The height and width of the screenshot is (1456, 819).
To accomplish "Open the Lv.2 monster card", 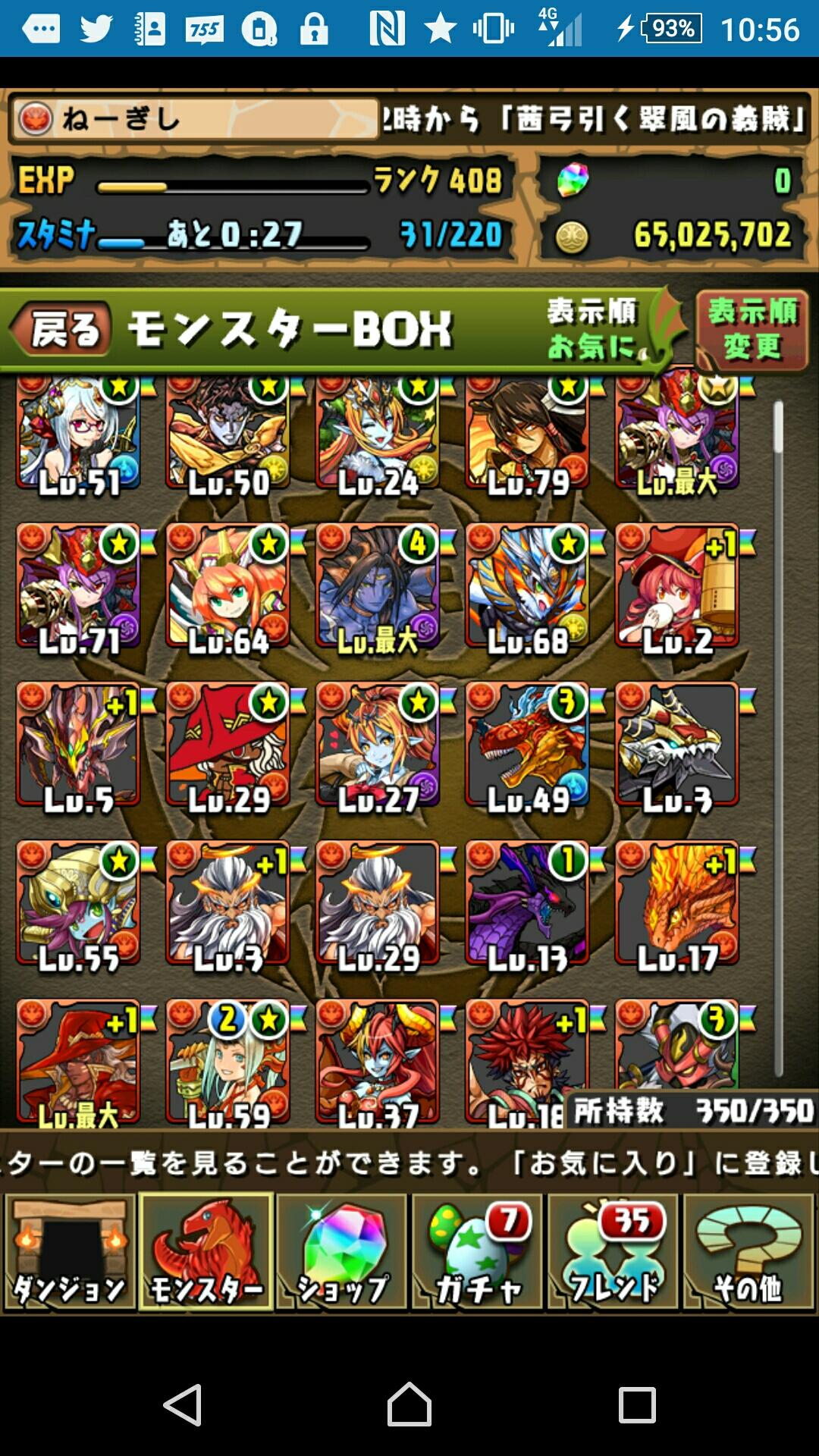I will click(677, 585).
